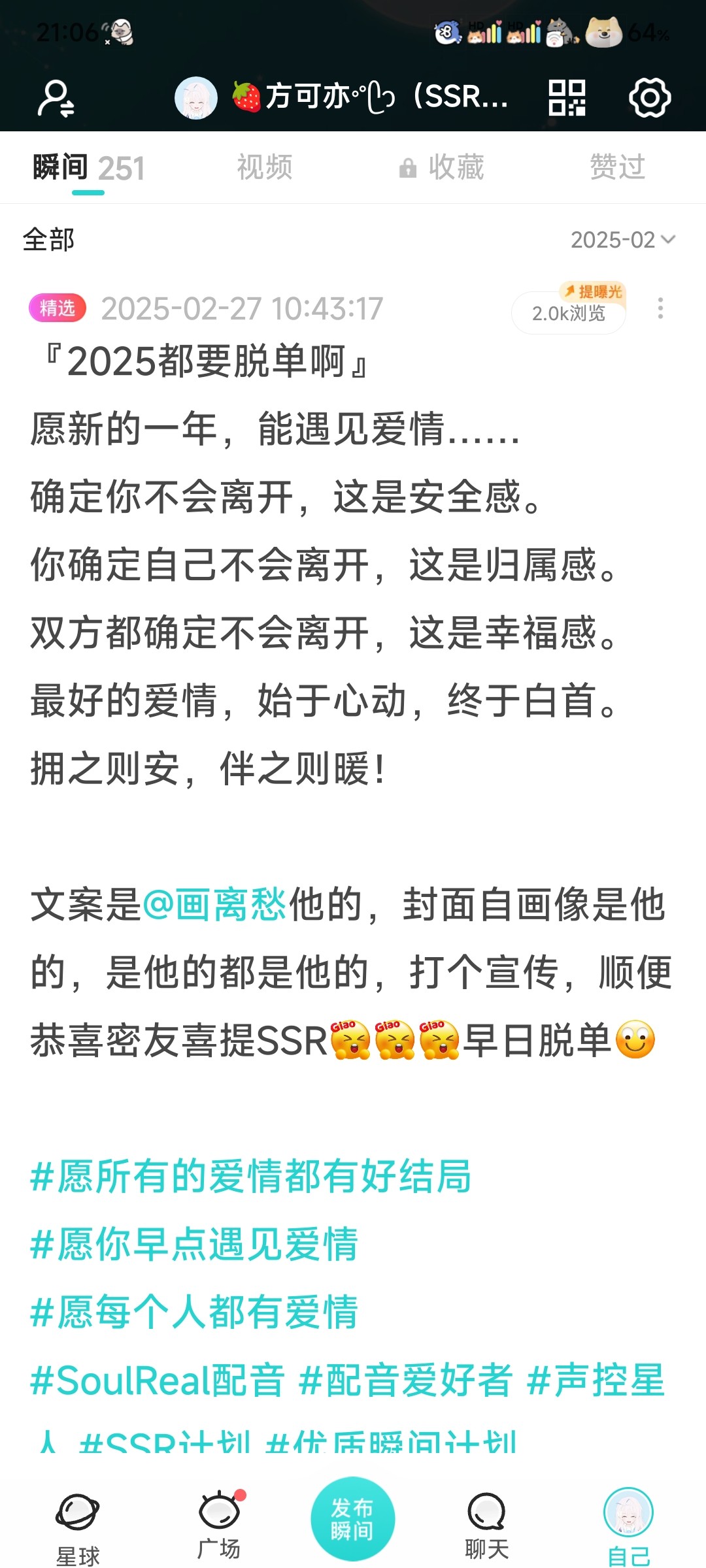Open the settings gear
Screen dimensions: 706x1568
650,98
